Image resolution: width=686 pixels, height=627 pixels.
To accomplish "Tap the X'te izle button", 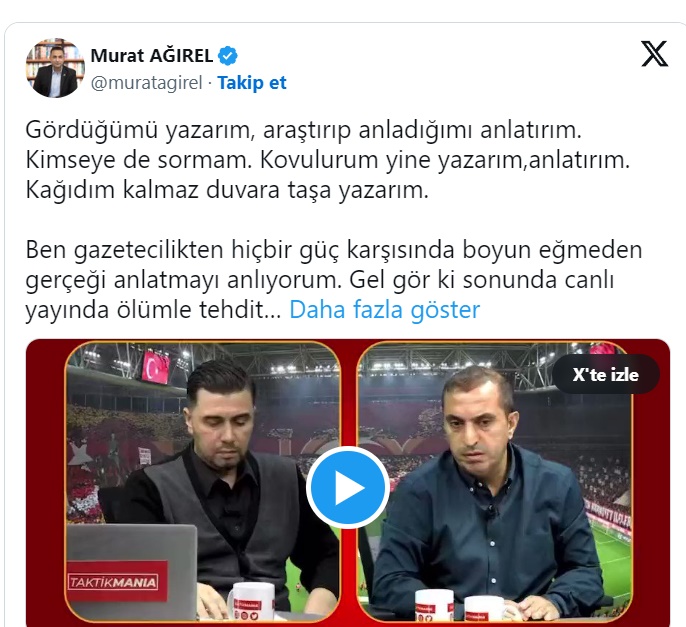I will point(606,375).
